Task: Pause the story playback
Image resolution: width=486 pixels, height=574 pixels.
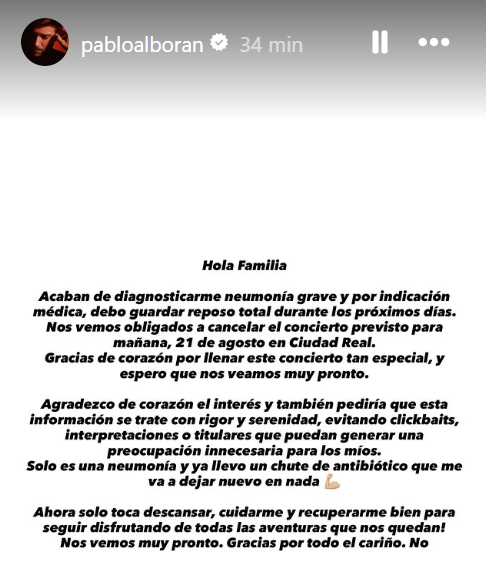Action: (x=380, y=42)
